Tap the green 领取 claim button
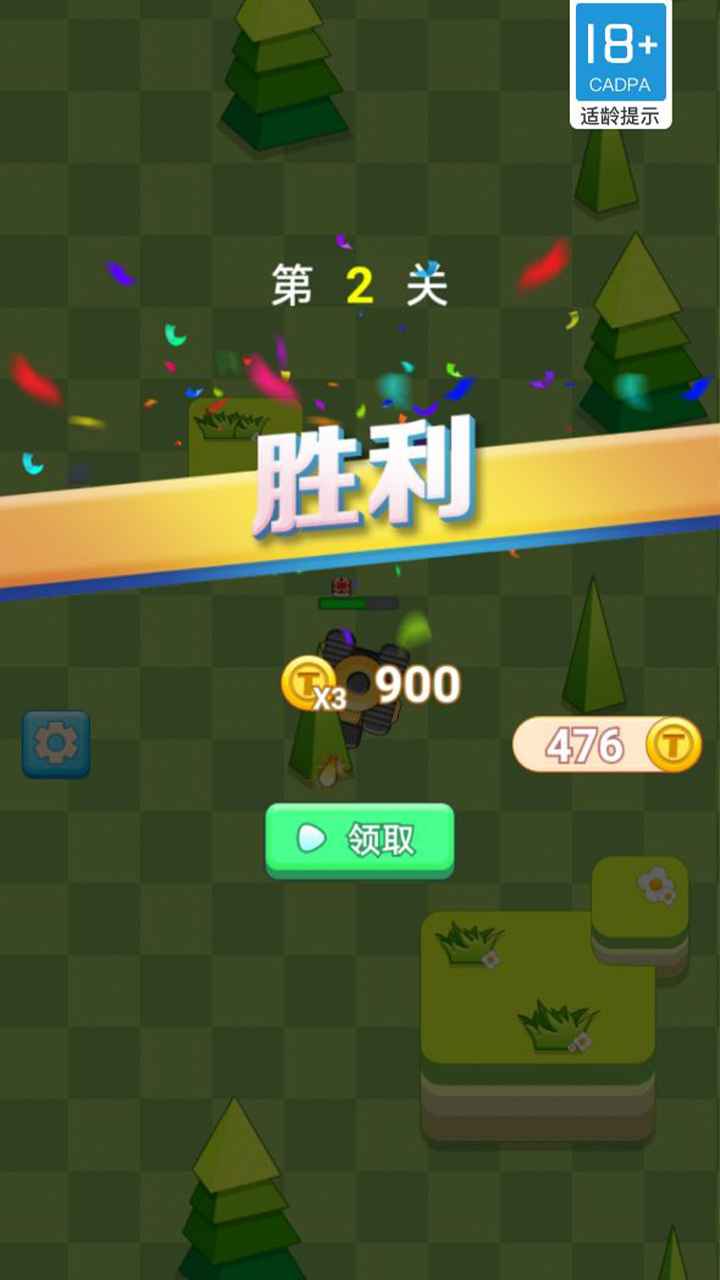The height and width of the screenshot is (1280, 720). coord(359,840)
